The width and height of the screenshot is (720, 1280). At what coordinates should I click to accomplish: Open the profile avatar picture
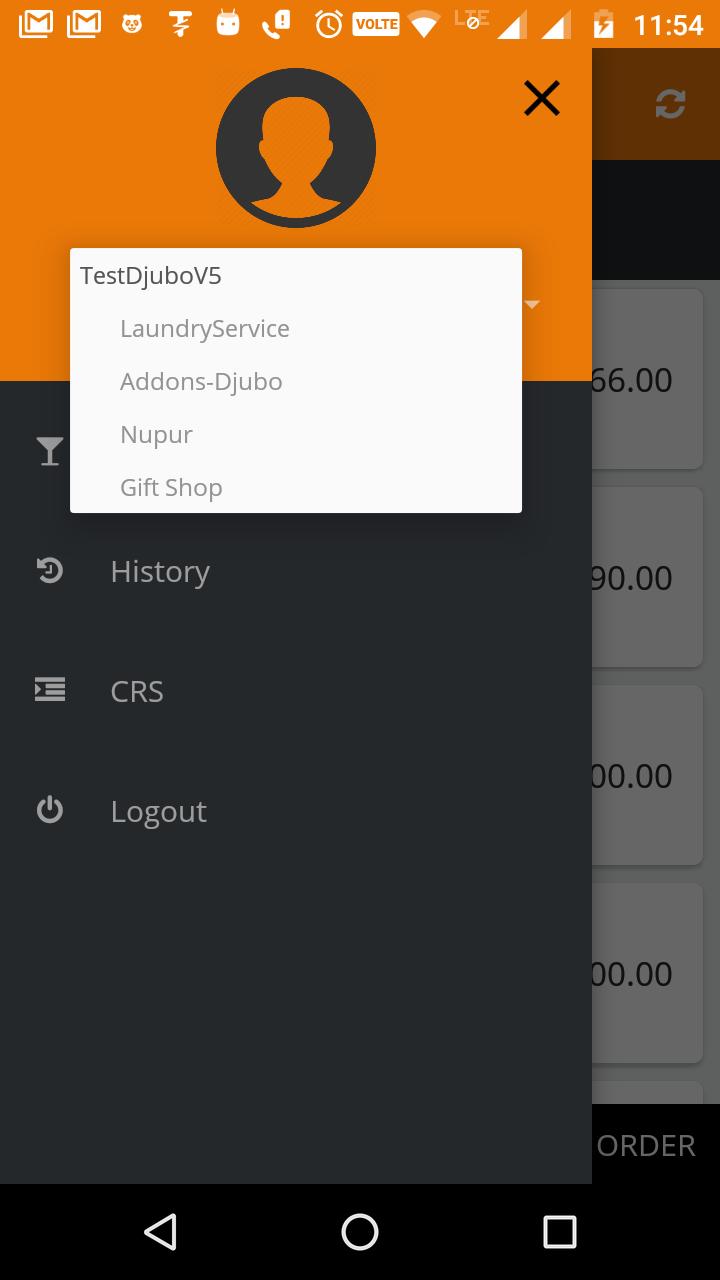coord(296,147)
